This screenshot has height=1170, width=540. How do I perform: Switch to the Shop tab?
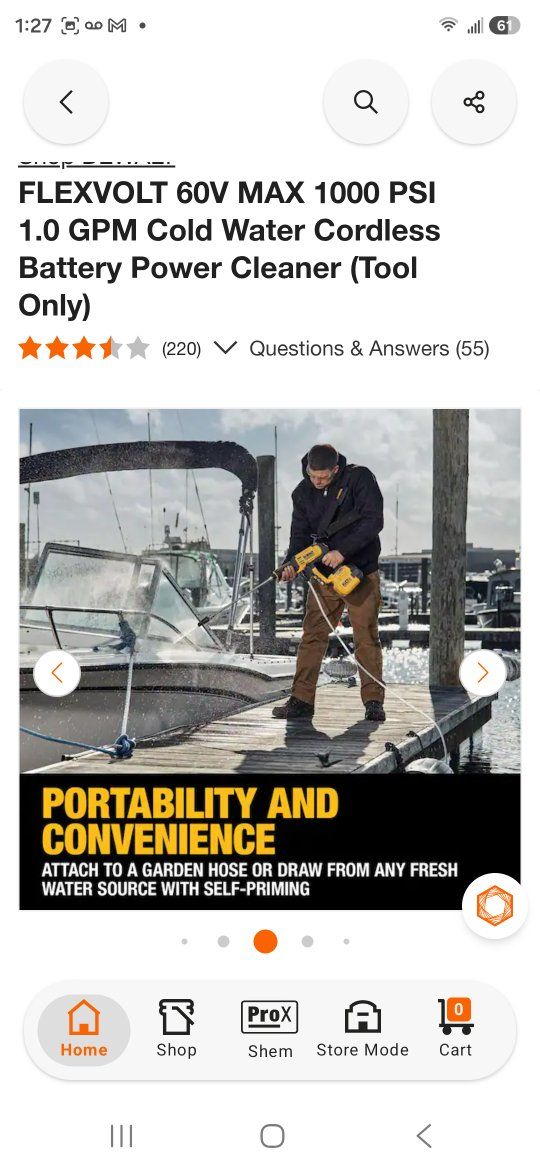point(177,1029)
